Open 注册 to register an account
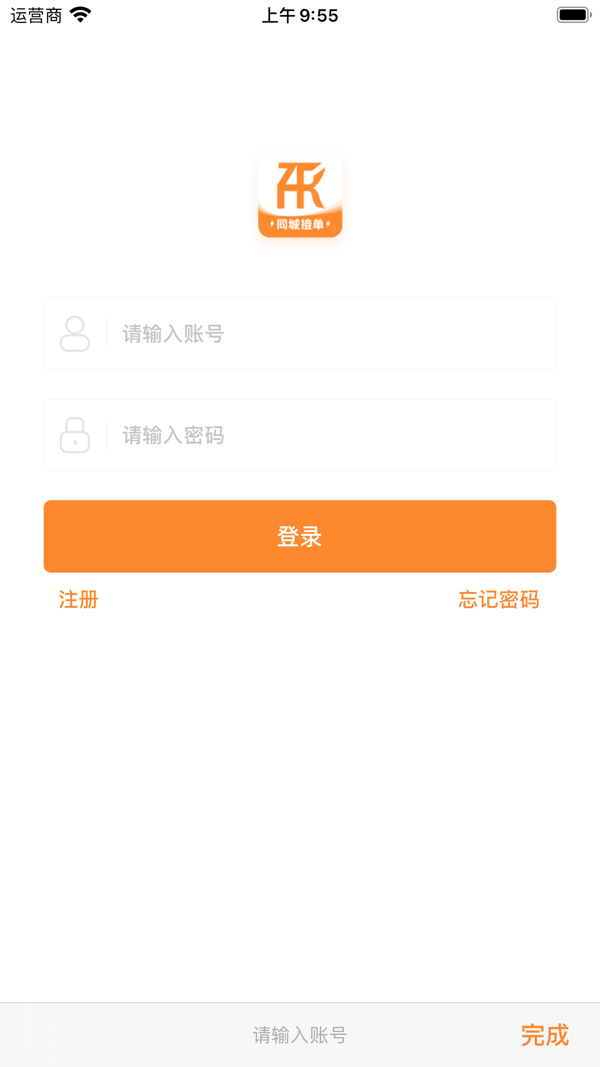This screenshot has width=600, height=1067. click(x=79, y=600)
